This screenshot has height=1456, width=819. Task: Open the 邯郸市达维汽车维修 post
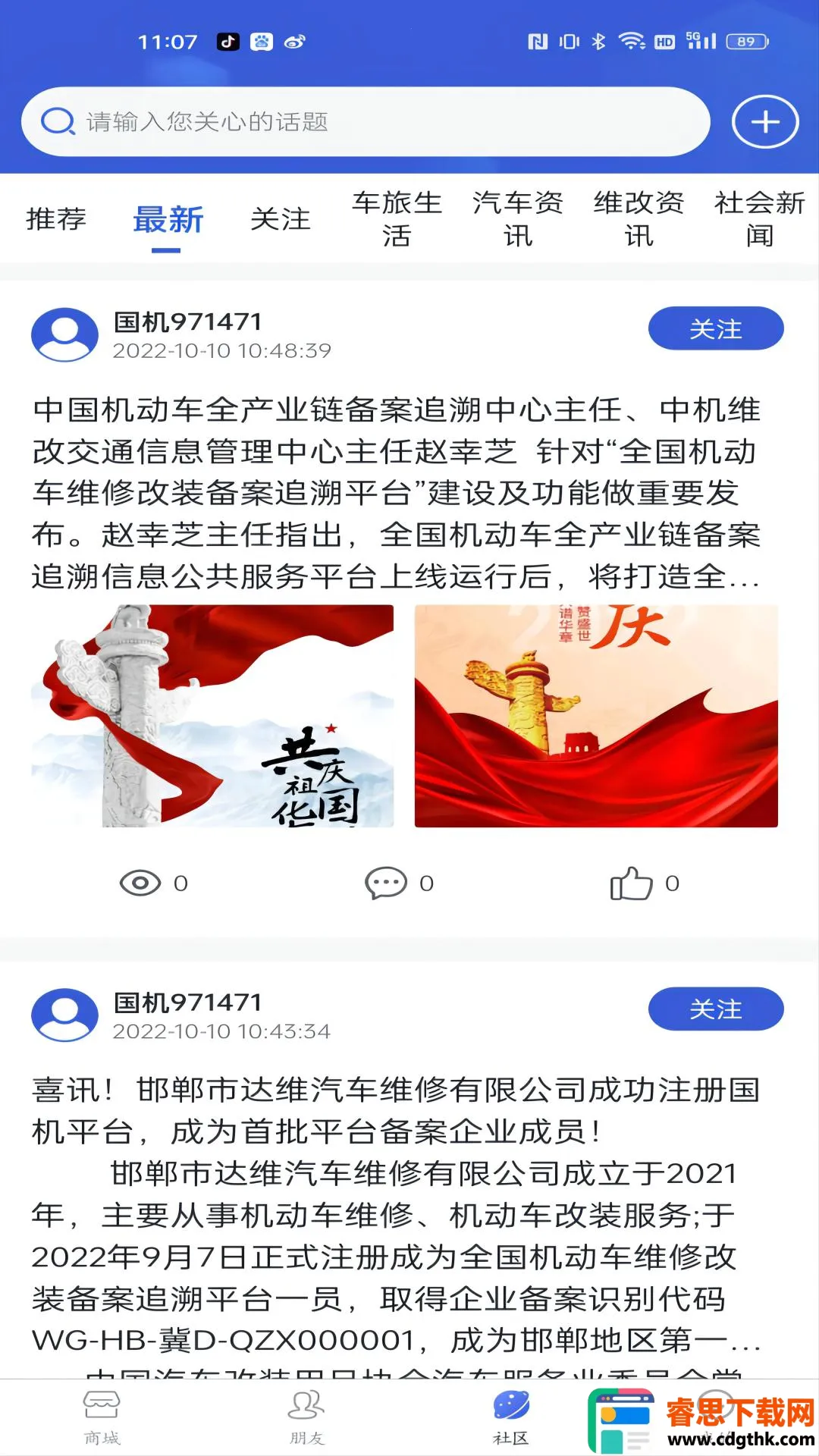[x=394, y=1213]
